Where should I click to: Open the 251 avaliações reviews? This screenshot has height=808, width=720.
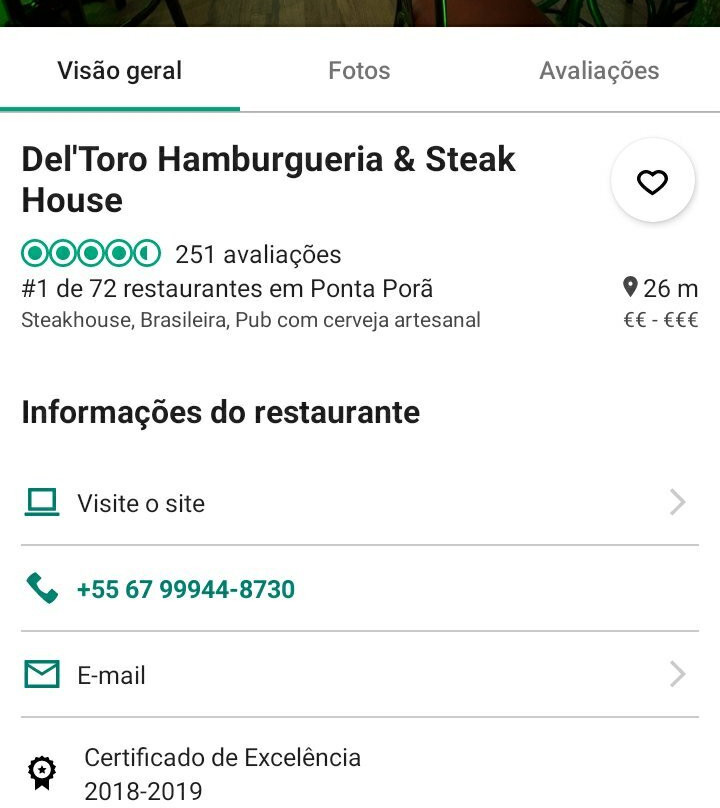click(x=258, y=255)
